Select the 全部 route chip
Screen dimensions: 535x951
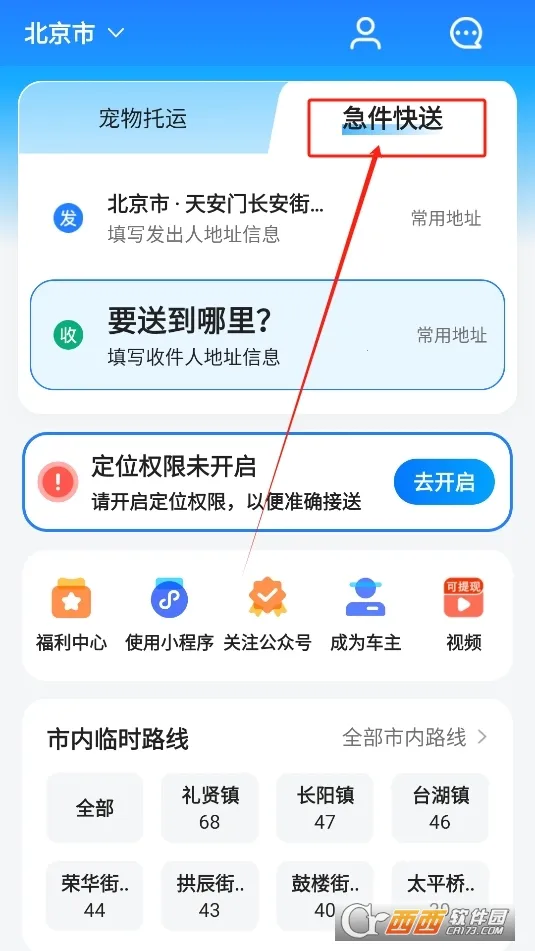(x=95, y=808)
